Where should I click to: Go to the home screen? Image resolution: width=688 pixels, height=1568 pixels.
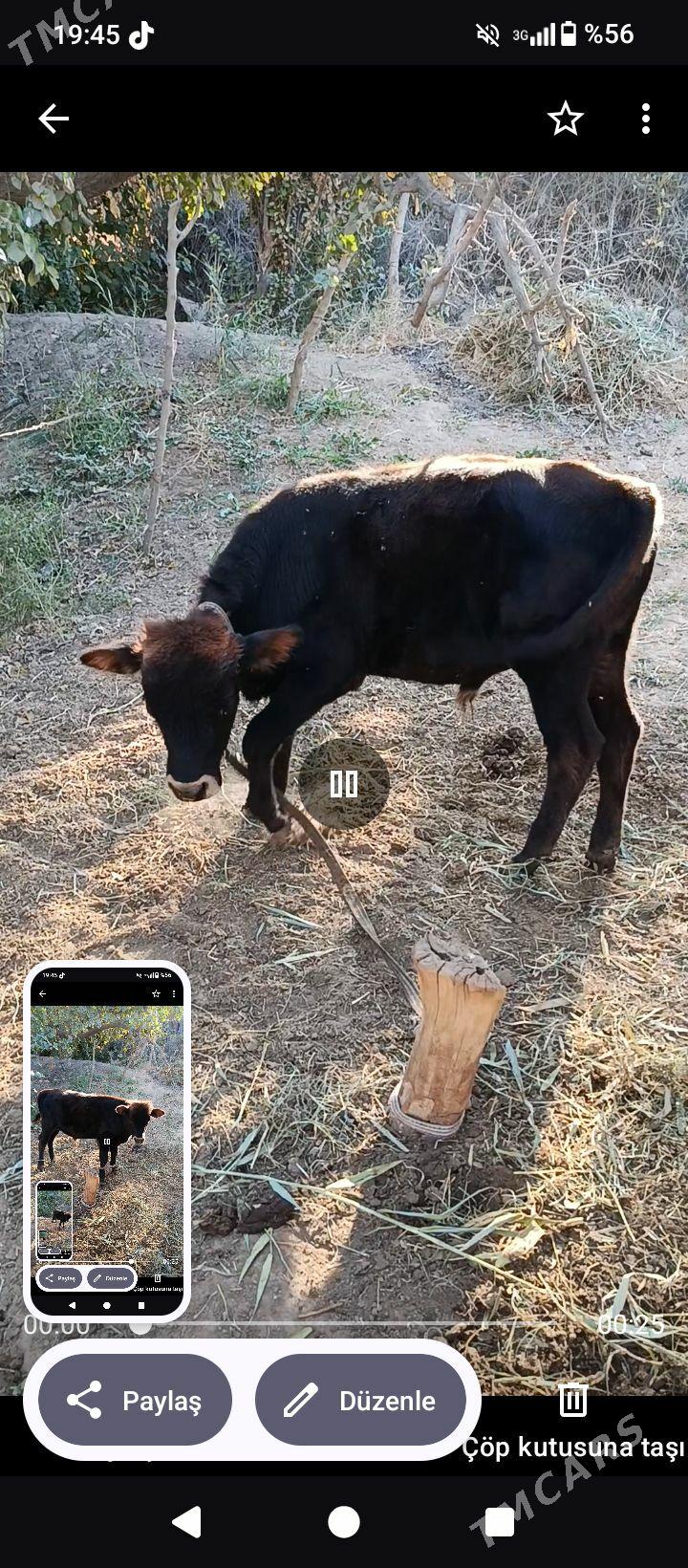tap(344, 1521)
